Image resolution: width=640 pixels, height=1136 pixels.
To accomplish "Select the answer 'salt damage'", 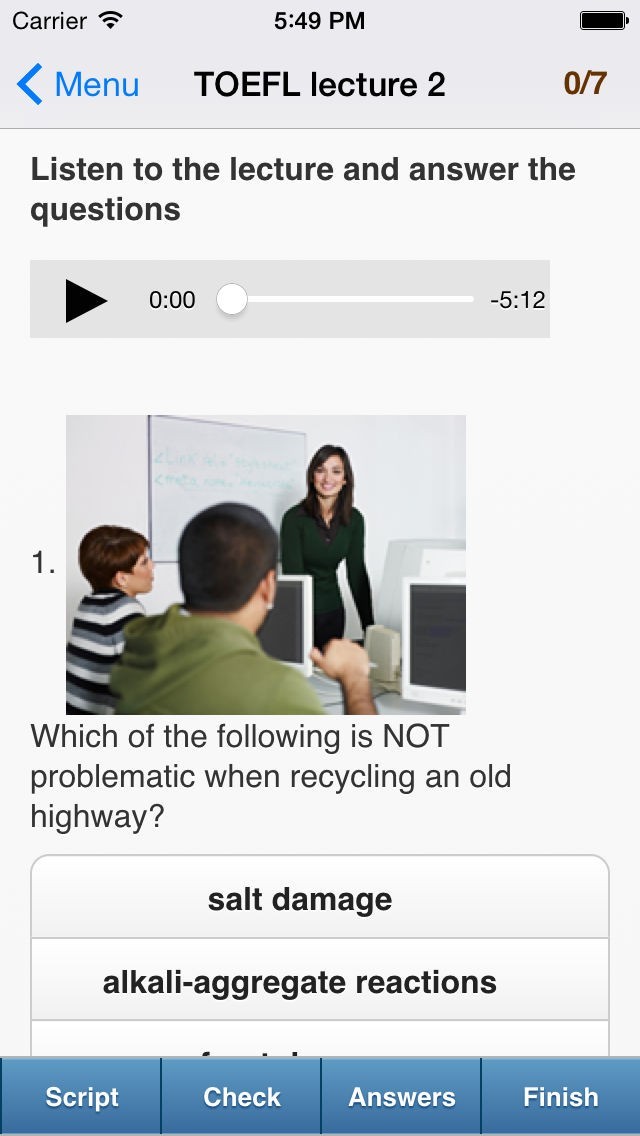I will pyautogui.click(x=320, y=899).
